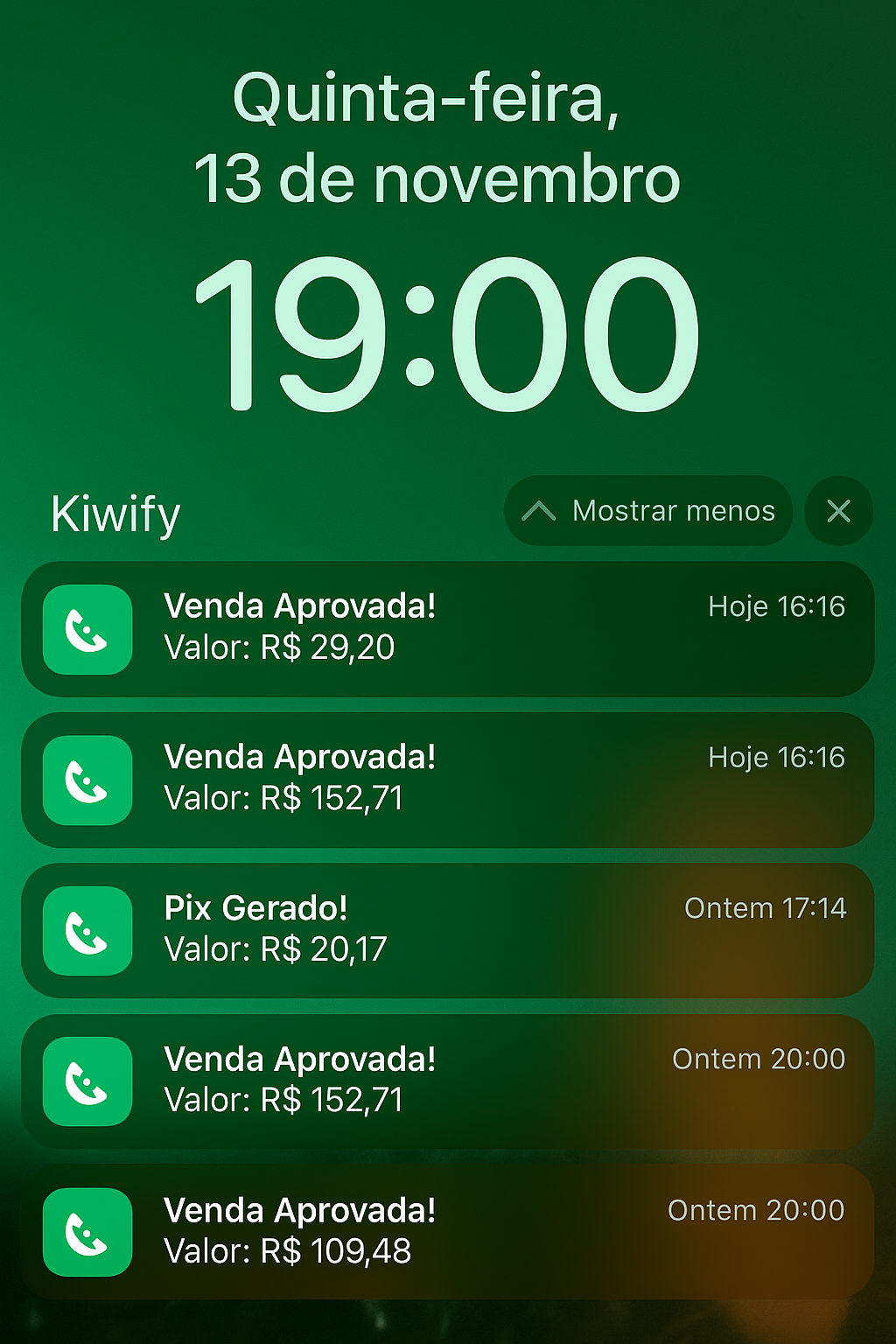Open the Venda Aprovada R$ 29,20 notification

point(448,629)
